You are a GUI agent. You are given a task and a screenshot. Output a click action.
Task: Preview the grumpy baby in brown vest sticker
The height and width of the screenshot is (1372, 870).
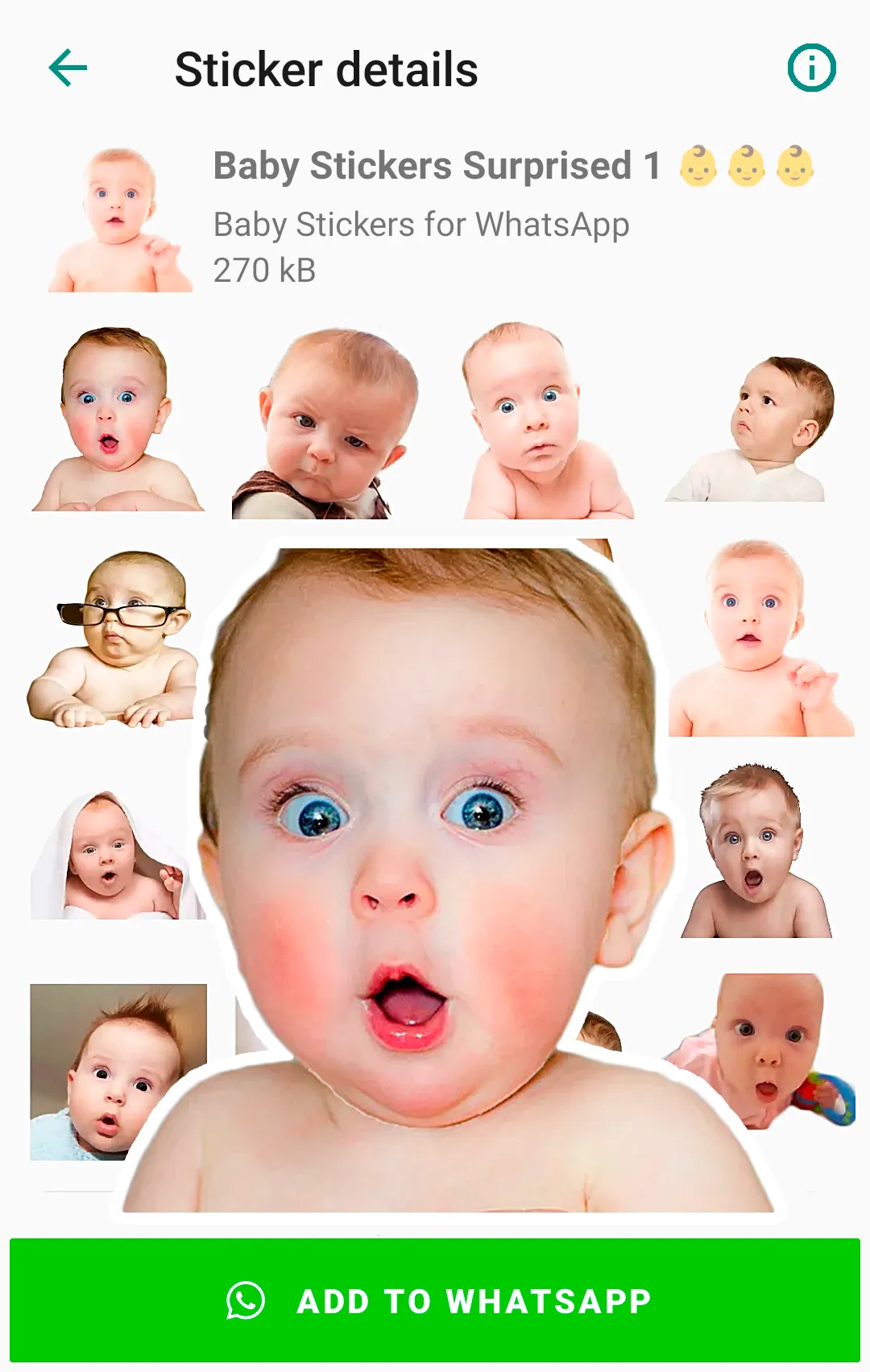pyautogui.click(x=324, y=424)
